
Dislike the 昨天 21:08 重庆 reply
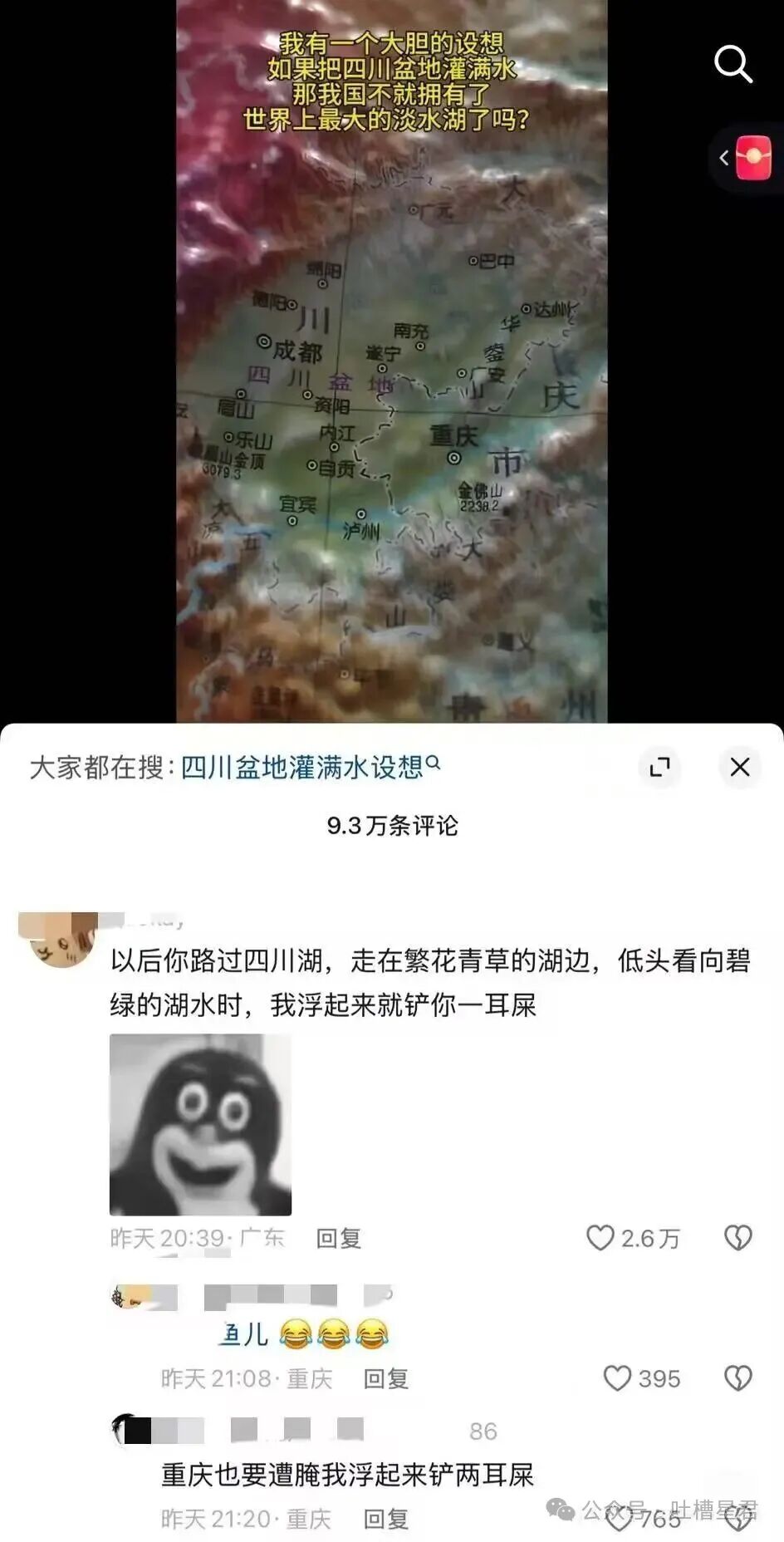pyautogui.click(x=737, y=1378)
